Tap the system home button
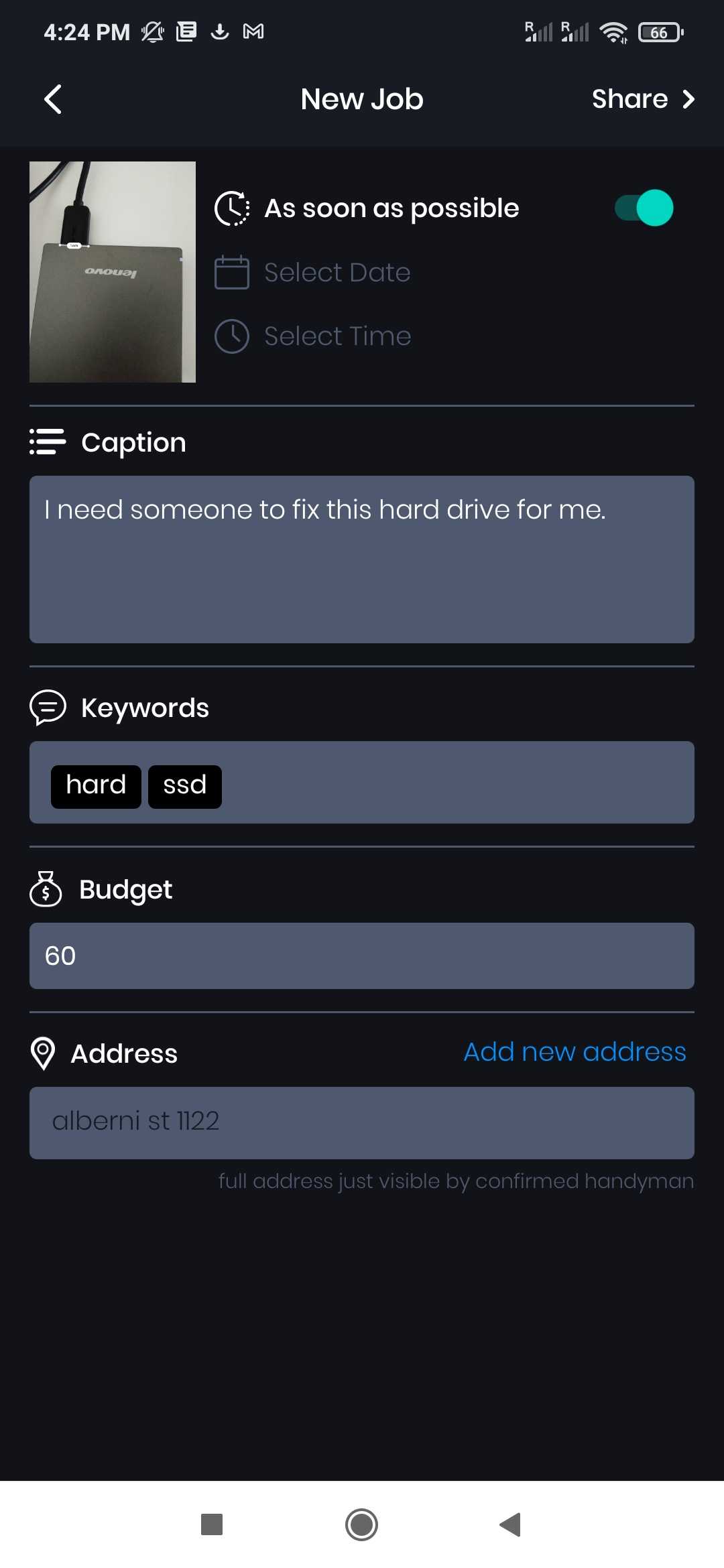724x1568 pixels. tap(361, 1524)
